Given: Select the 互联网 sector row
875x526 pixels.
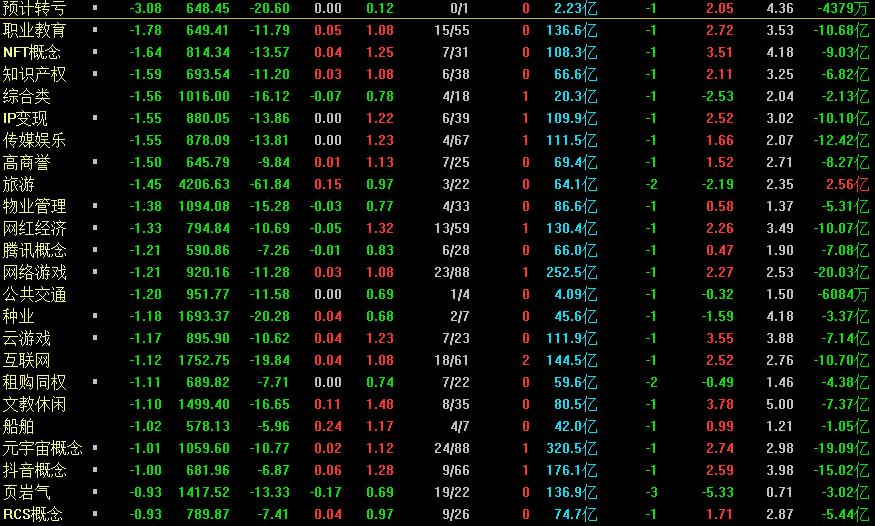Looking at the screenshot, I should 27,360.
